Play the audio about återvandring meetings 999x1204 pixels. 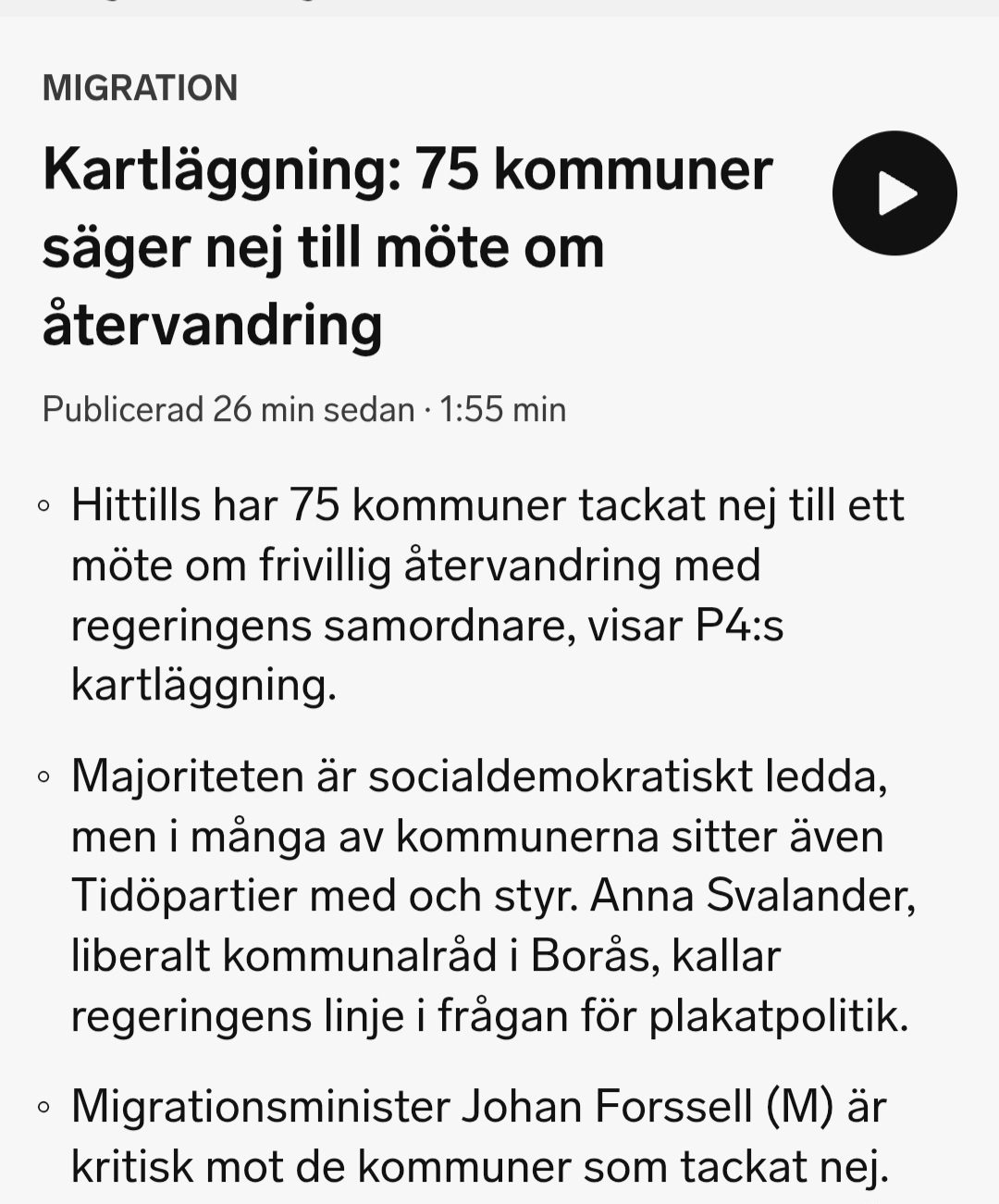[x=894, y=193]
